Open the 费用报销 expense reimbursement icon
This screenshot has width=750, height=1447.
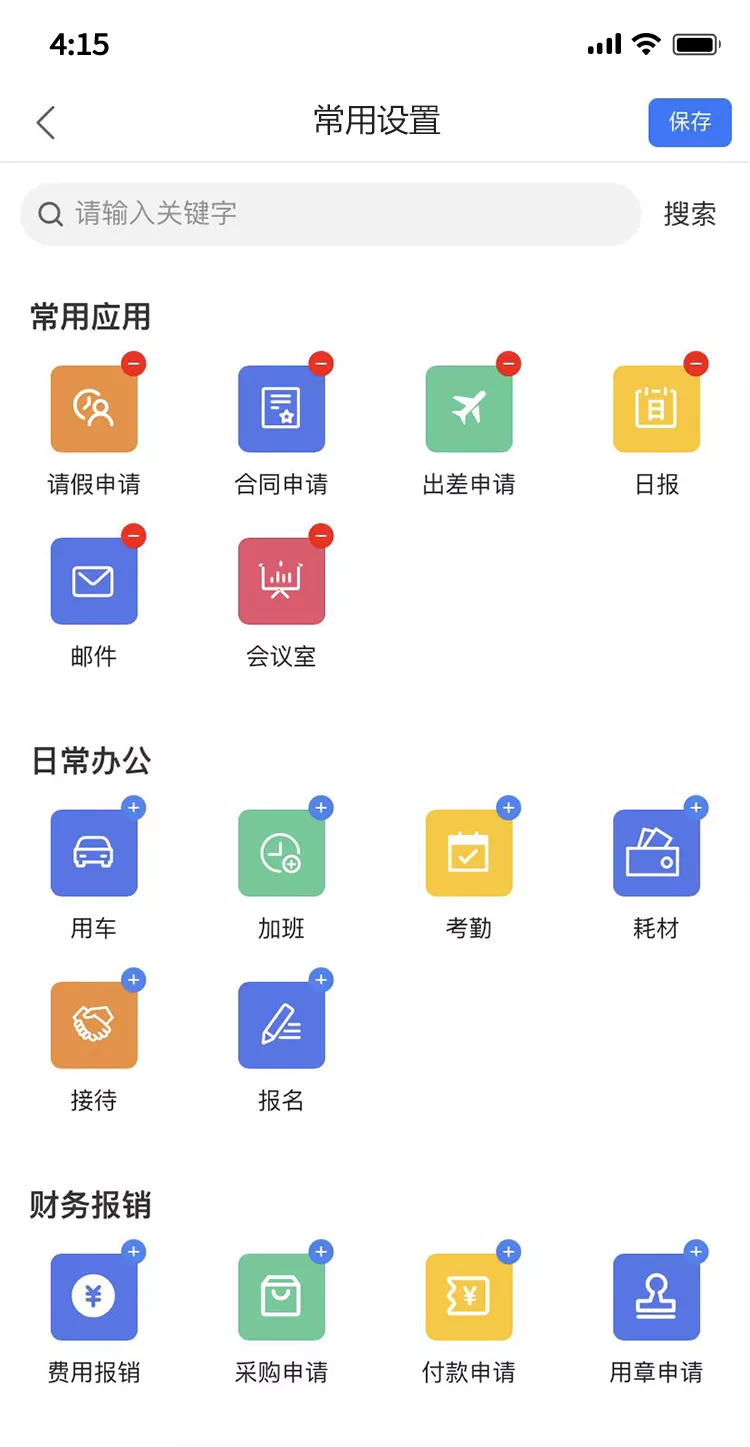(93, 1296)
